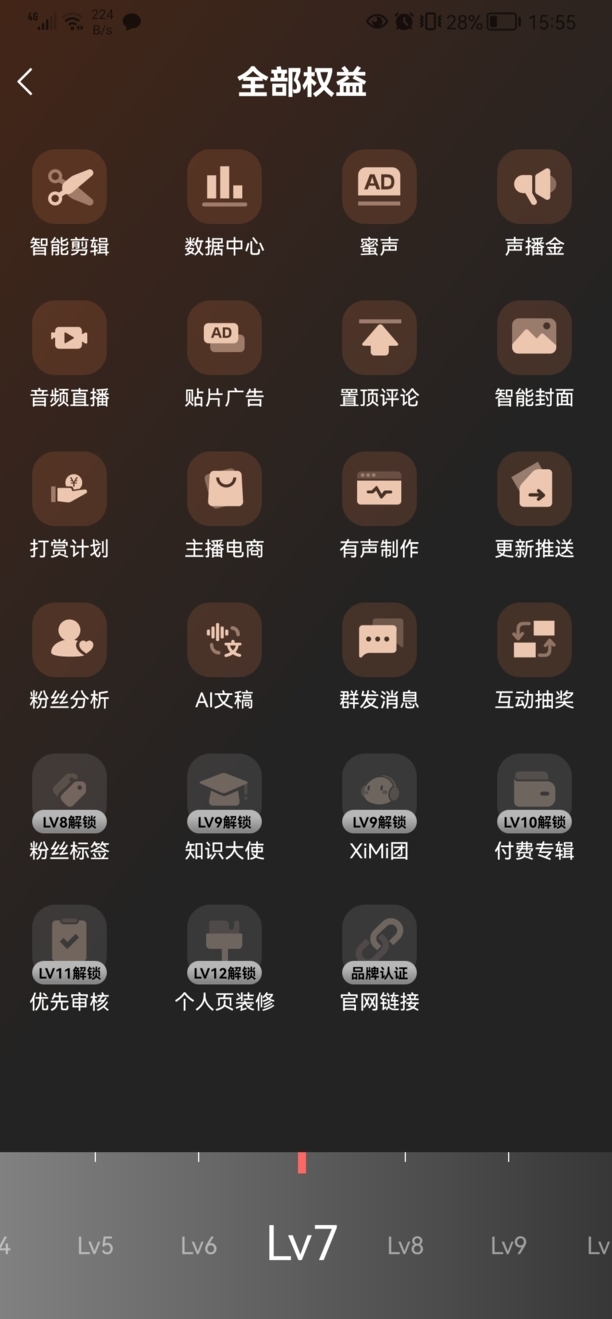
Task: Select Lv8 on the level scale
Action: point(405,1245)
